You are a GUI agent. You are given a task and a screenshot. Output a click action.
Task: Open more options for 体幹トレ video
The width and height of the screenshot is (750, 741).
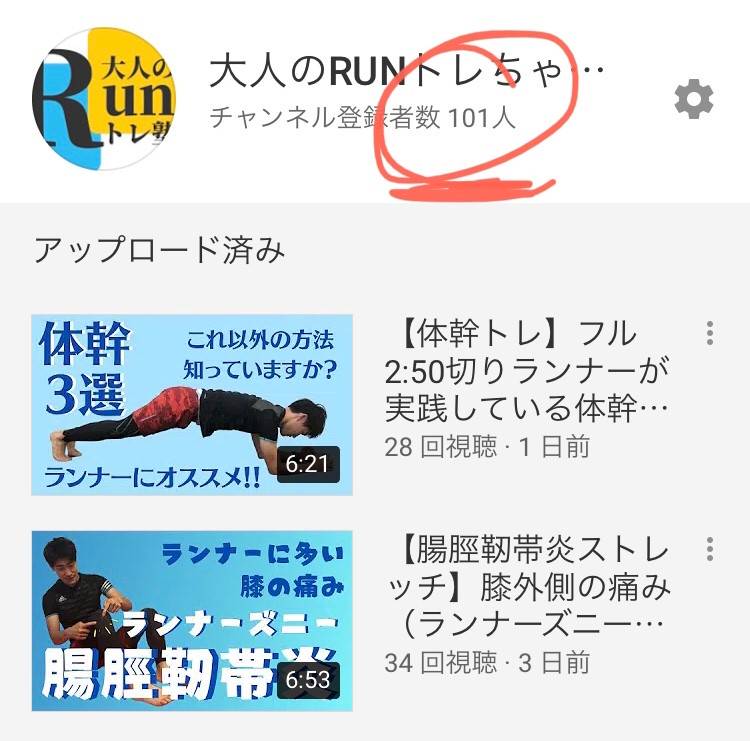pos(709,333)
